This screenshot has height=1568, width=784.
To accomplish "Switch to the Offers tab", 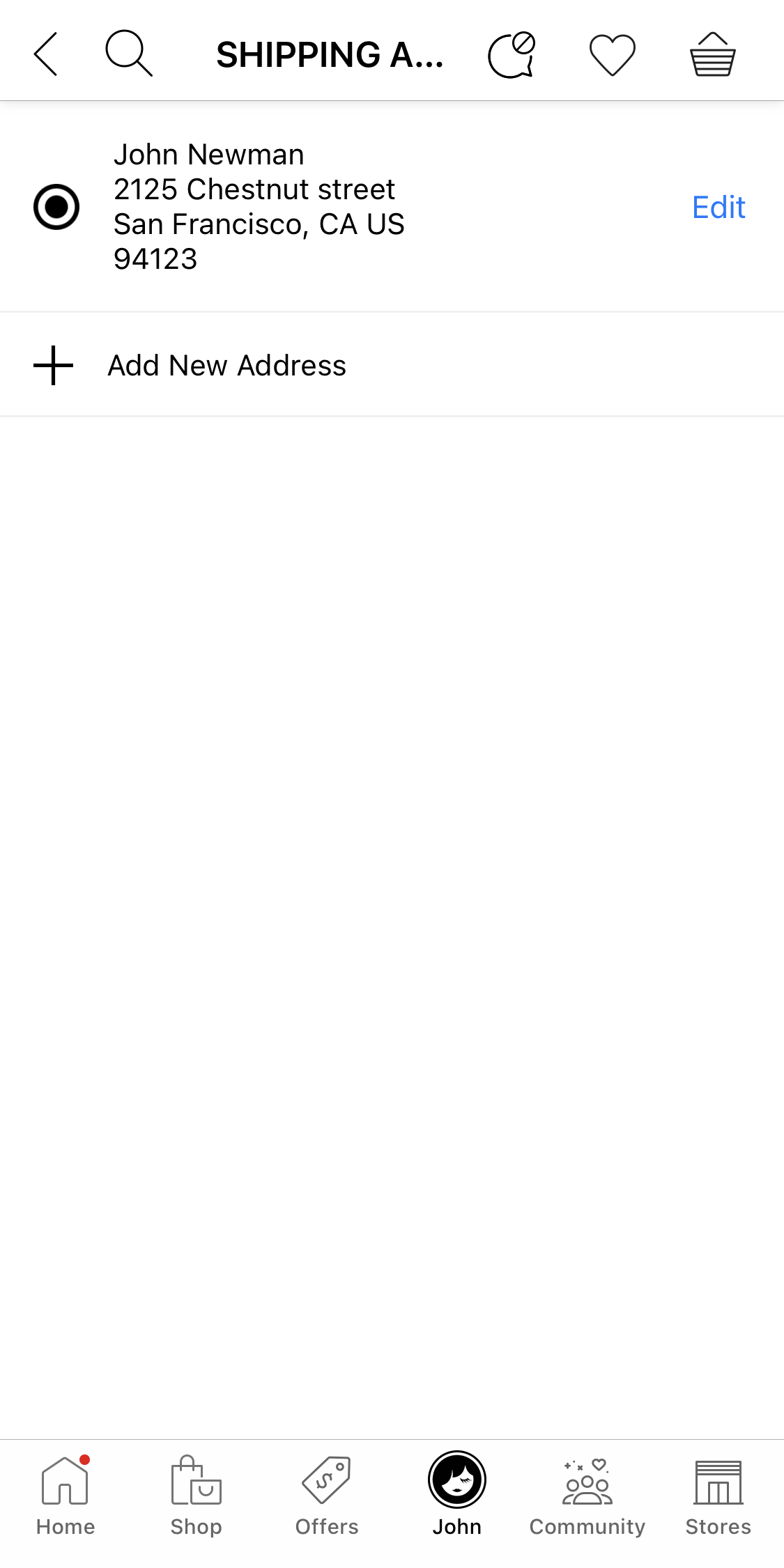I will coord(326,1494).
